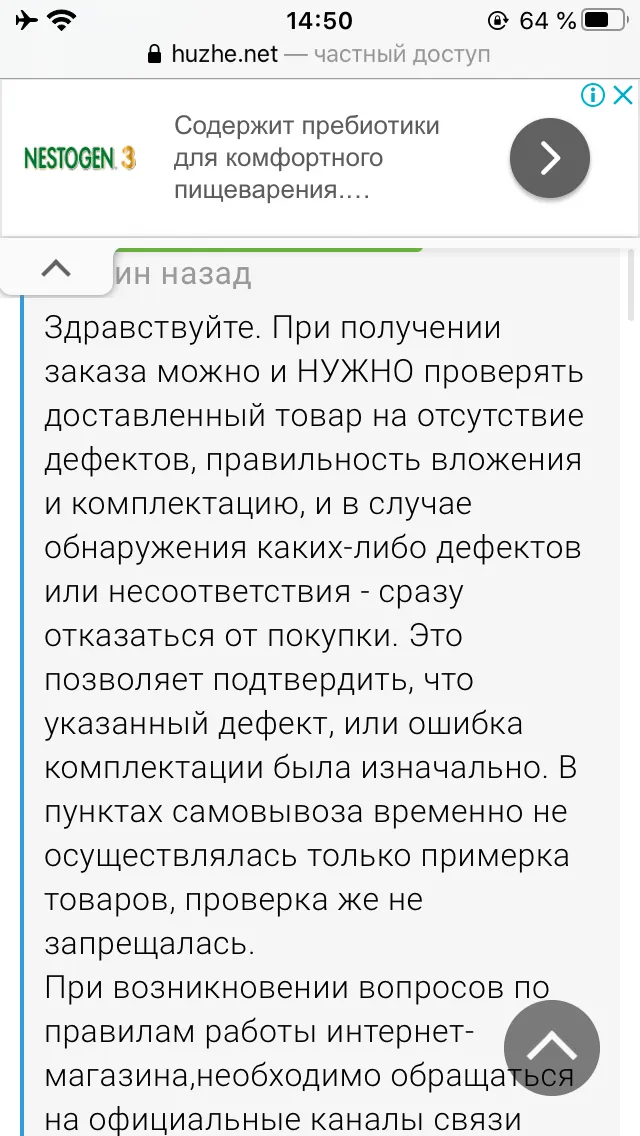Open the ad info icon
Viewport: 640px width, 1136px height.
tap(593, 95)
